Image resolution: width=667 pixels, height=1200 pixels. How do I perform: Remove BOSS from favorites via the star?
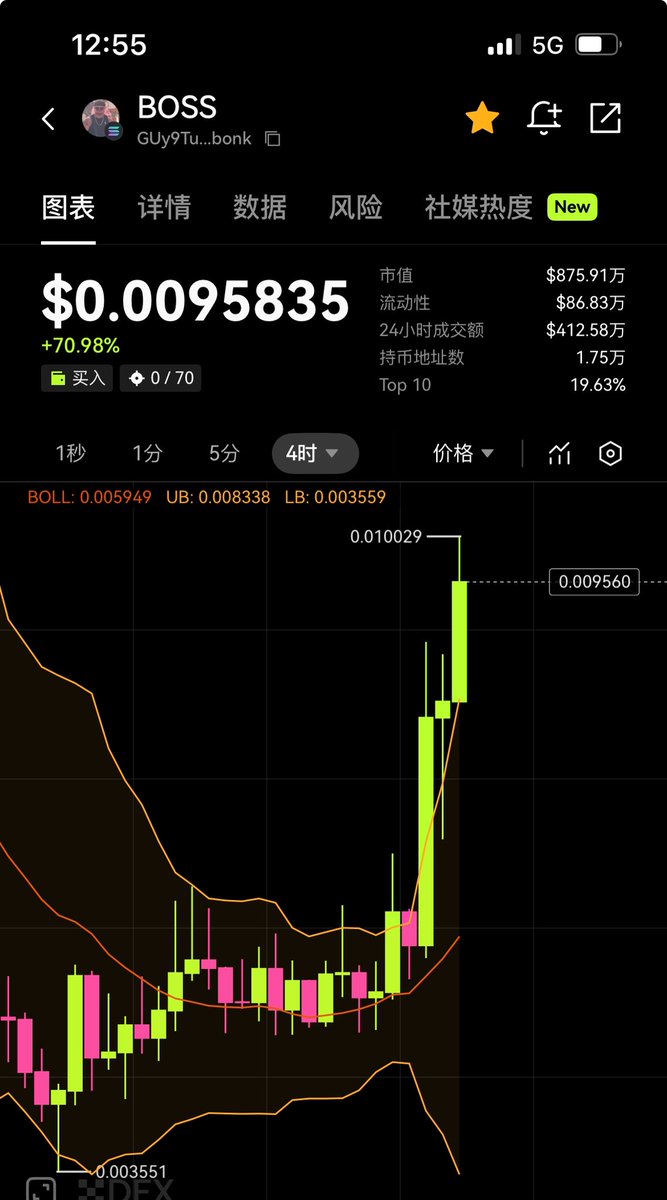click(x=482, y=118)
